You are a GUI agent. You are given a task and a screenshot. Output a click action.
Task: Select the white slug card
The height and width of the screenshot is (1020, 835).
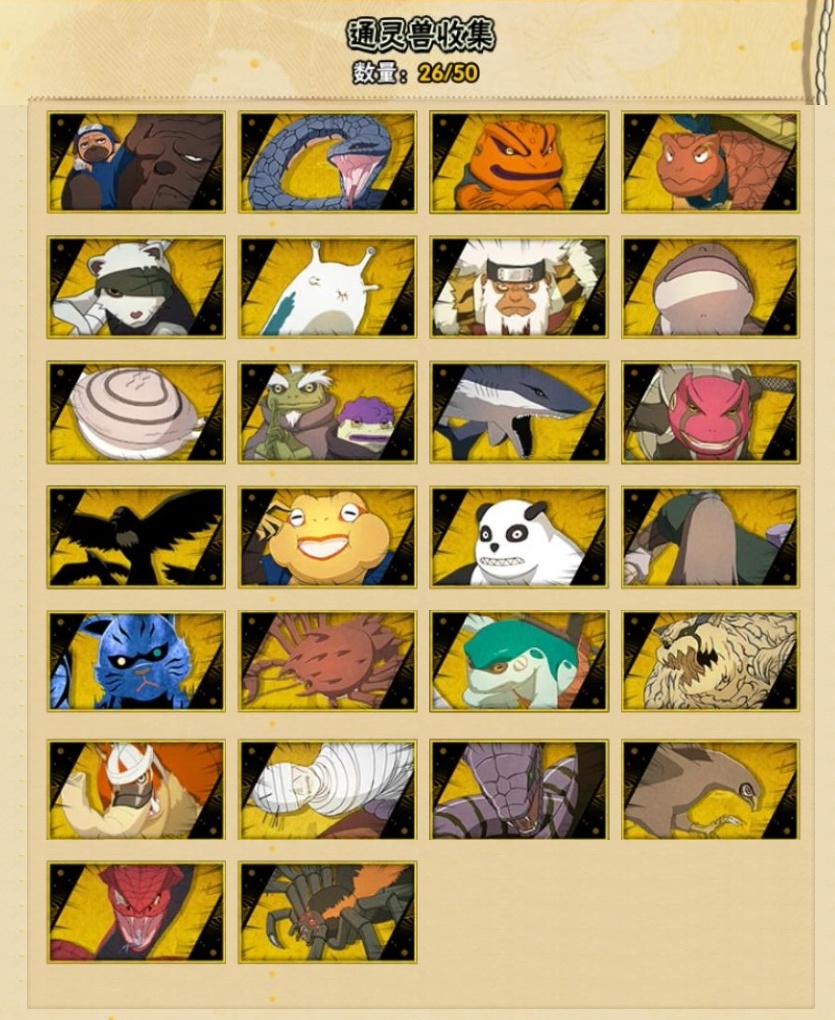327,287
